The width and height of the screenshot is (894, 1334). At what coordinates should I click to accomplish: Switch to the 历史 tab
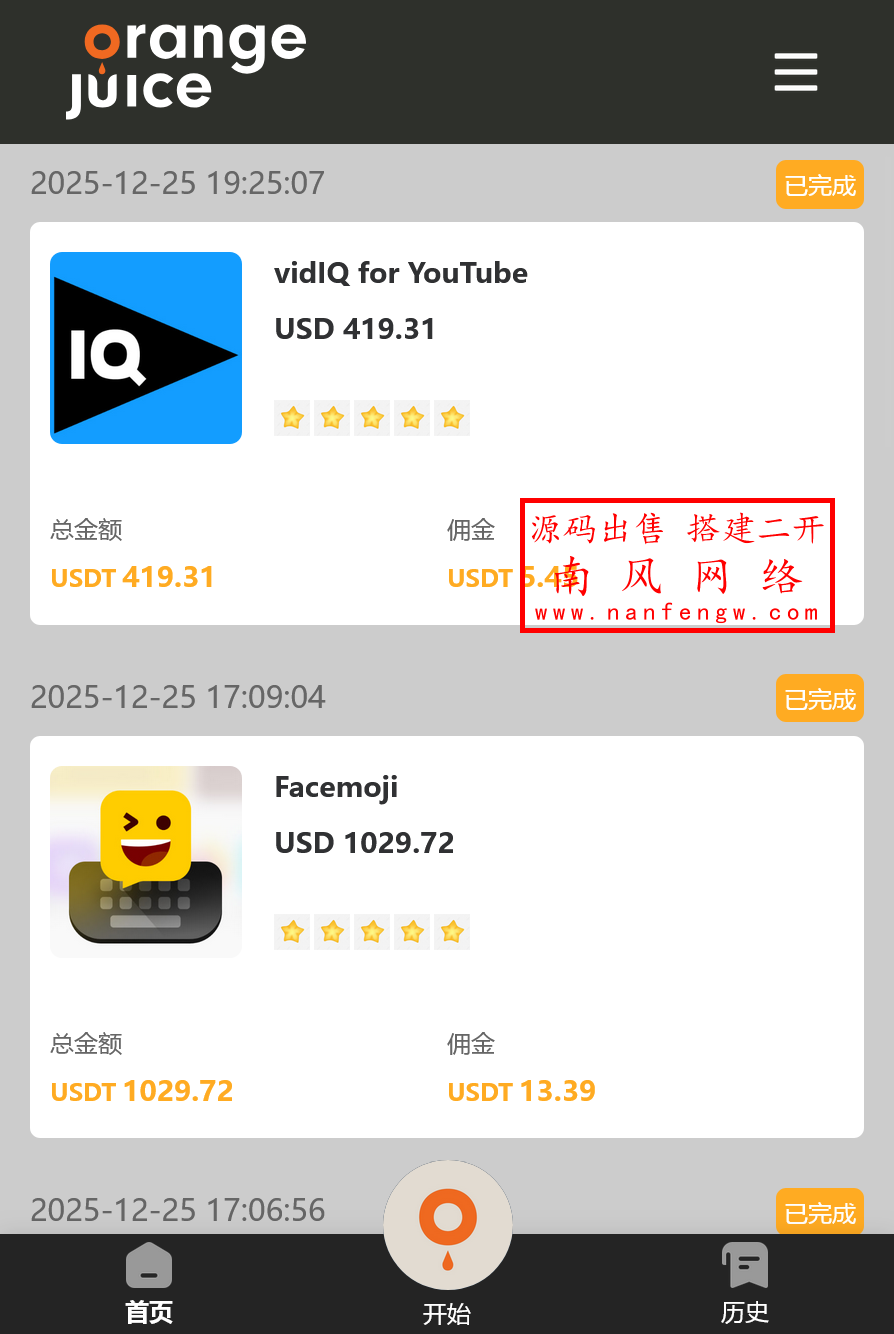click(744, 1313)
